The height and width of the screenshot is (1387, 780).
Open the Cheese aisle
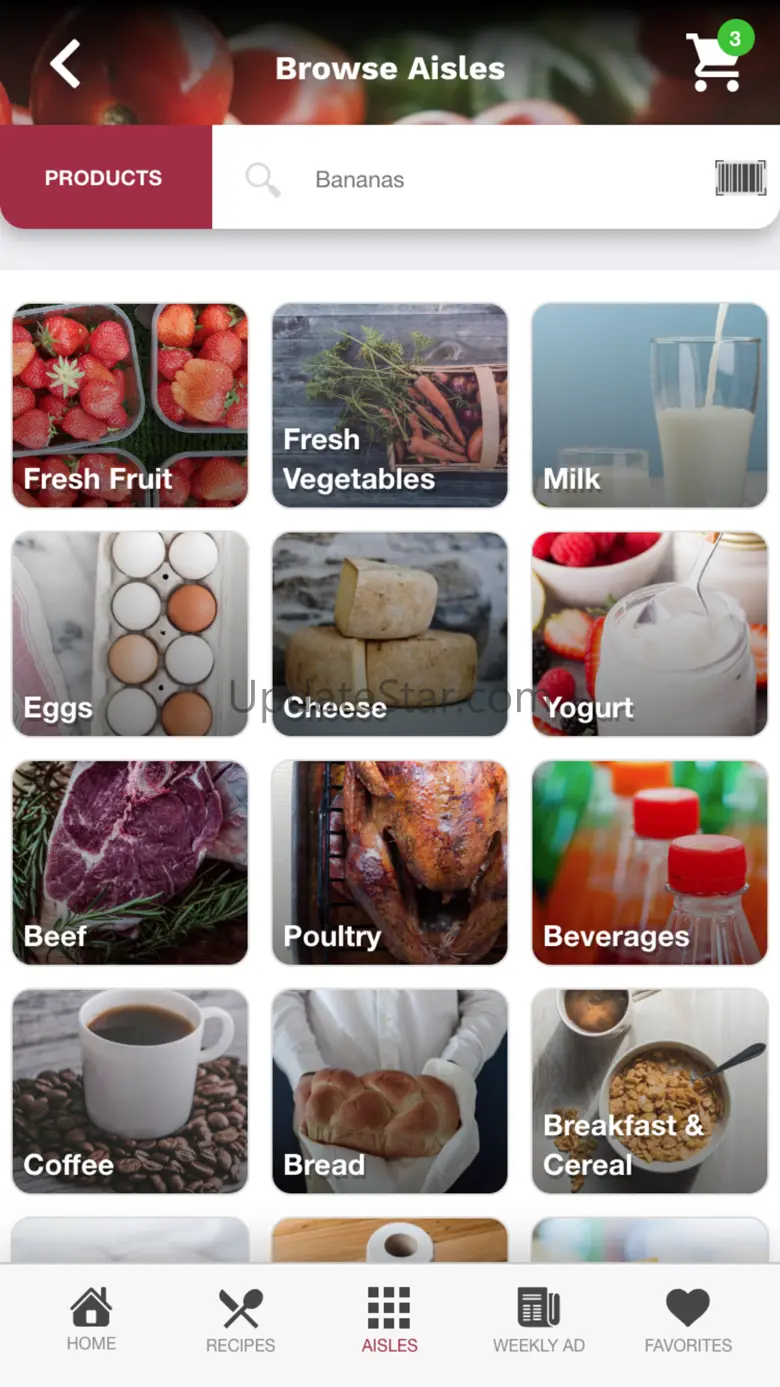390,634
